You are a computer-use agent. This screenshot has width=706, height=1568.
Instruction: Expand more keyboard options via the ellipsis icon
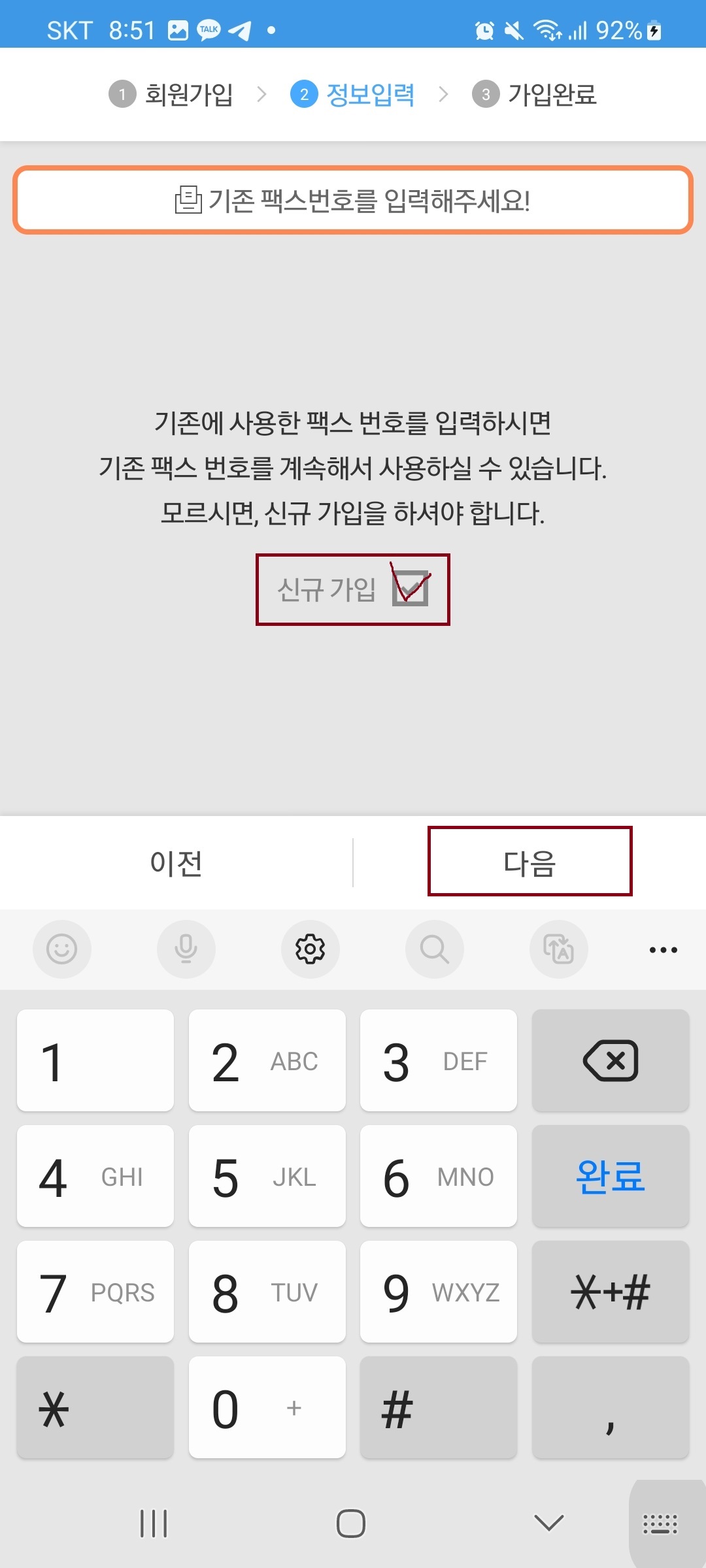(663, 949)
